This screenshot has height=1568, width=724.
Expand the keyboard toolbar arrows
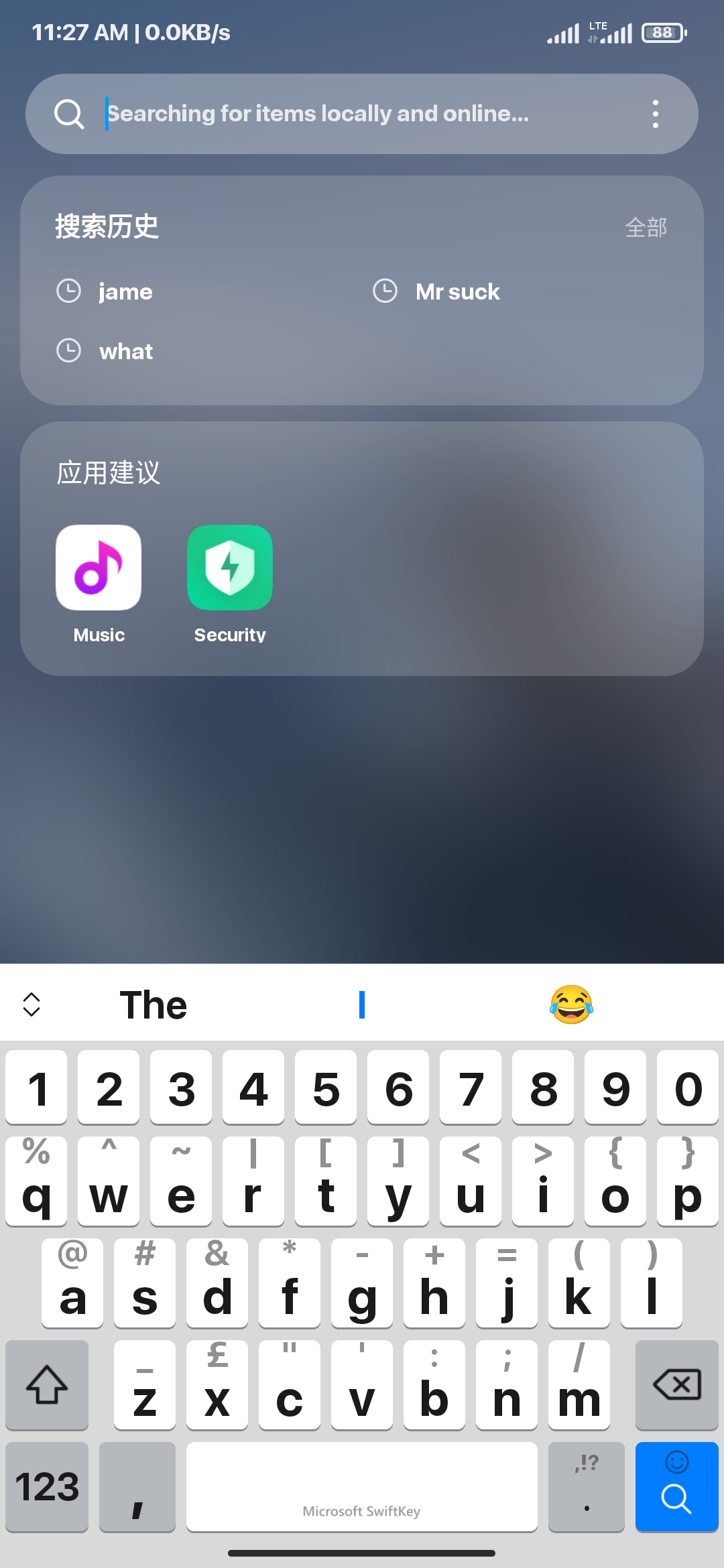coord(32,1005)
